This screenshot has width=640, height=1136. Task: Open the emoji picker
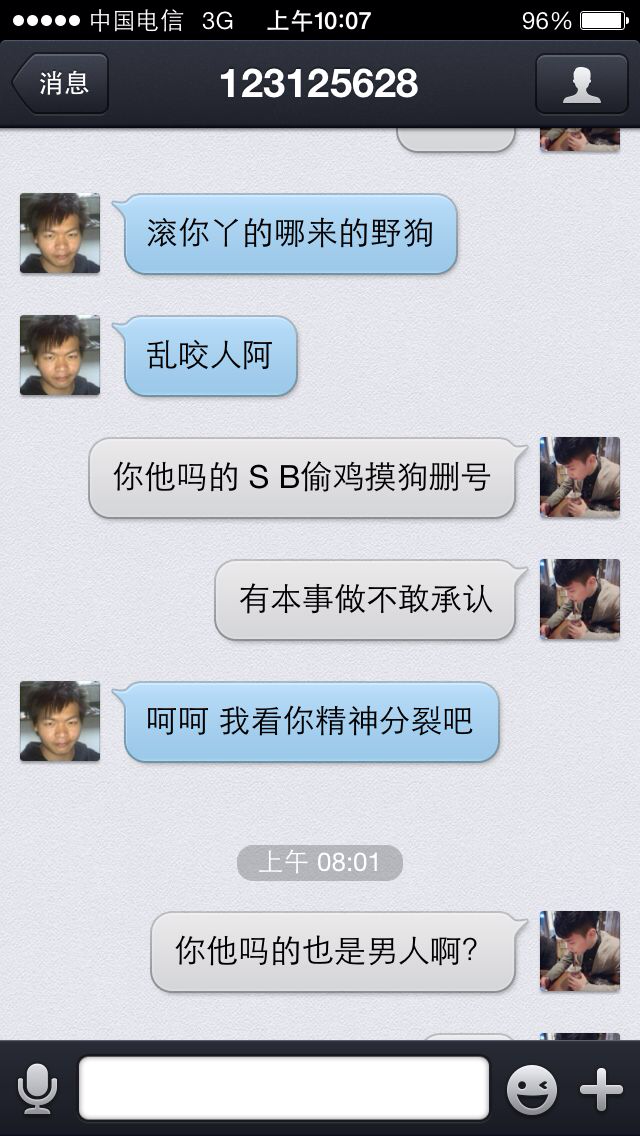531,1090
